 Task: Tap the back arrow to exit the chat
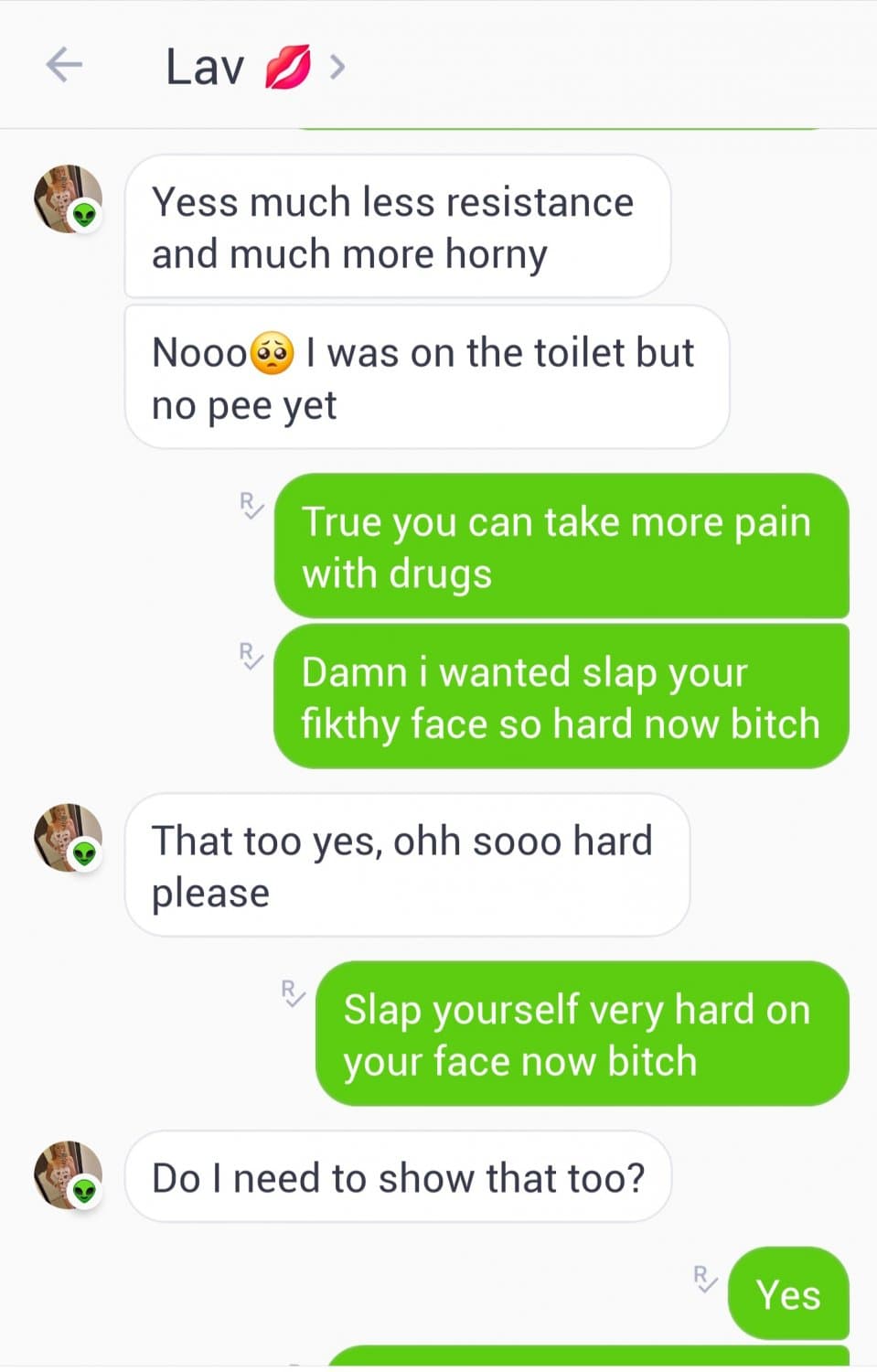point(64,64)
